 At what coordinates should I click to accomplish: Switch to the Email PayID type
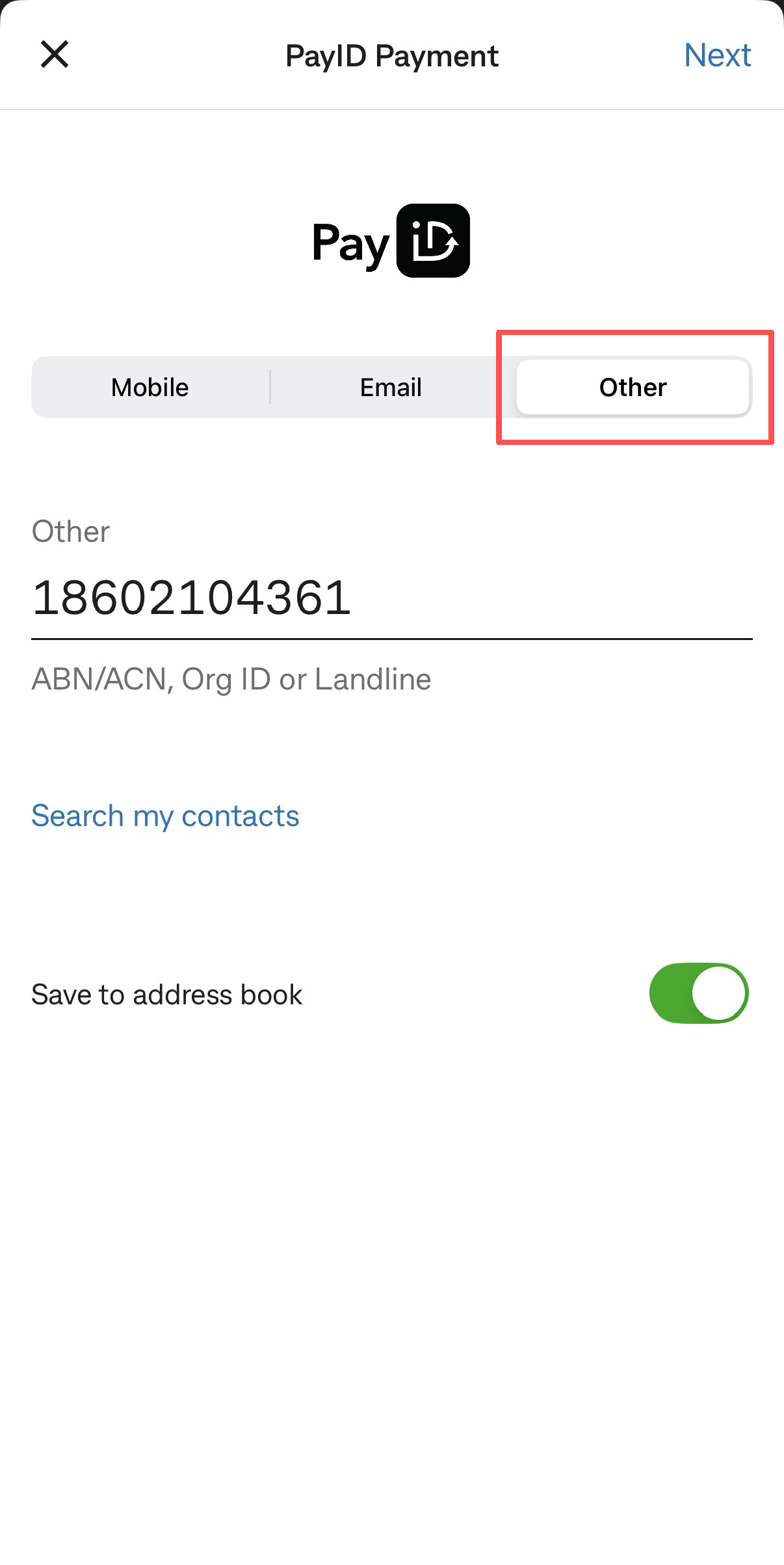pos(391,388)
